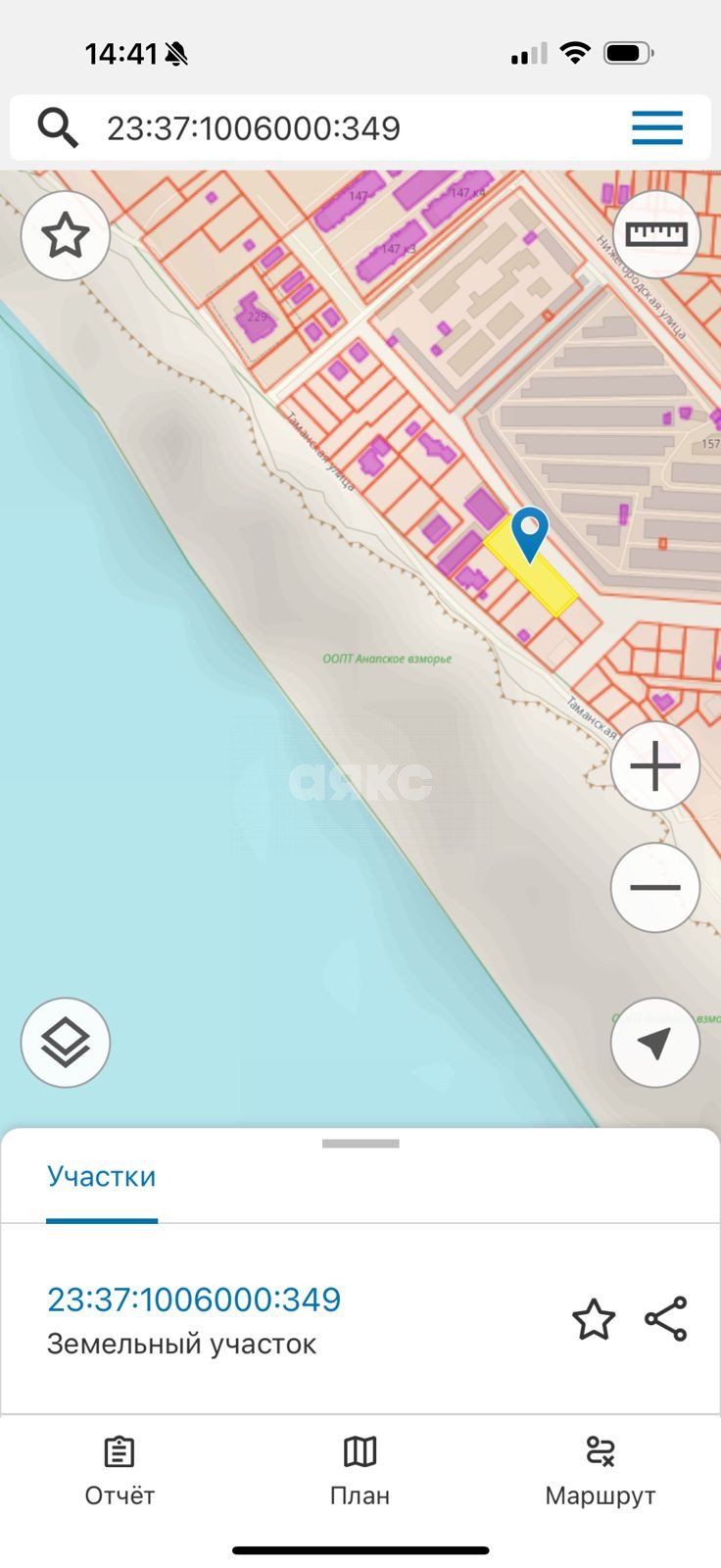Open land plot 23:37:1006000:349 details
This screenshot has height=1568, width=721.
(x=194, y=1299)
